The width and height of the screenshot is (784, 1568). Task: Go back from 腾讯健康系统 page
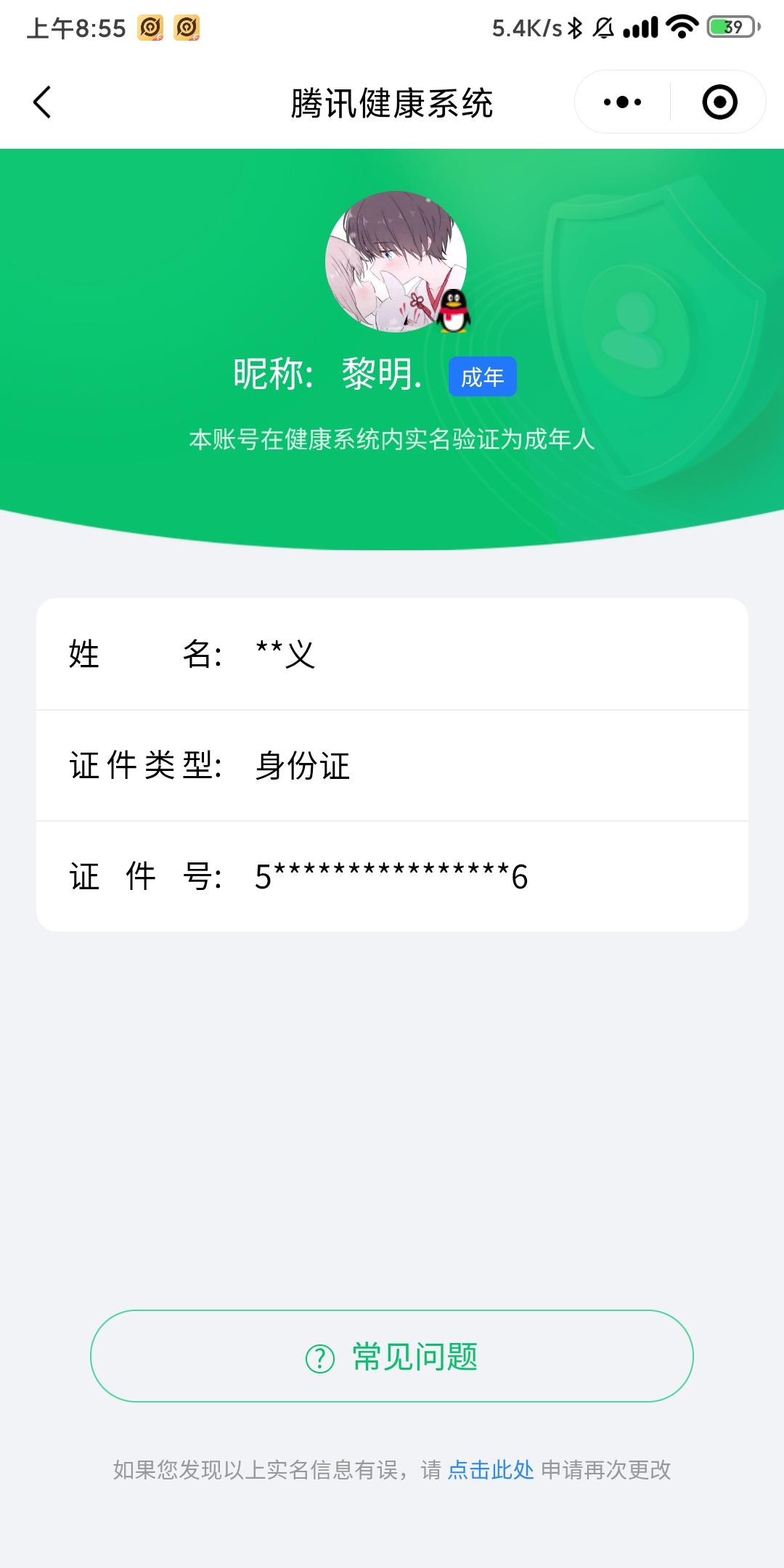point(42,102)
